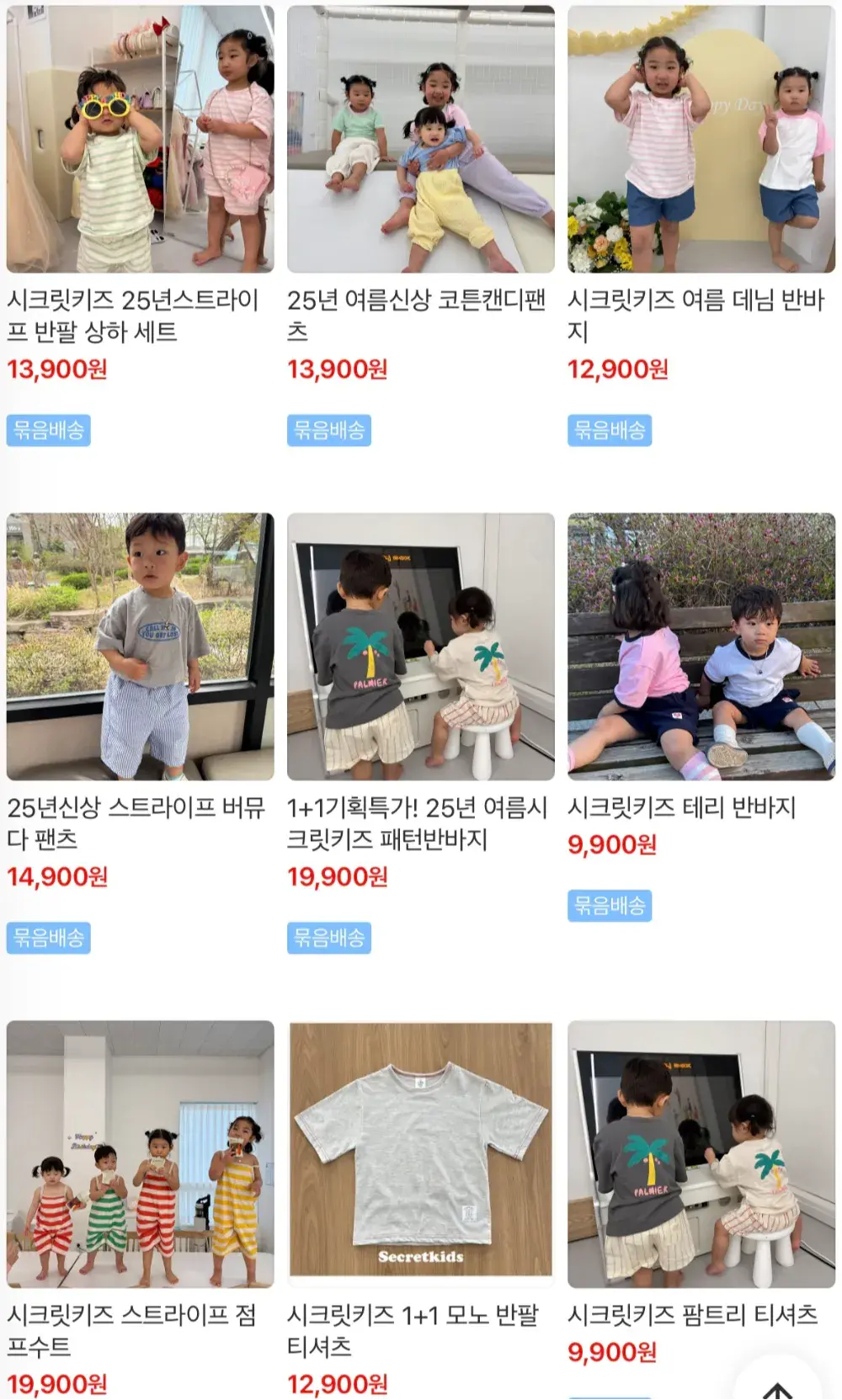View 시크릿키즈 스트라이프 점프수트 item
Screen dimensions: 842x1400
click(140, 1153)
